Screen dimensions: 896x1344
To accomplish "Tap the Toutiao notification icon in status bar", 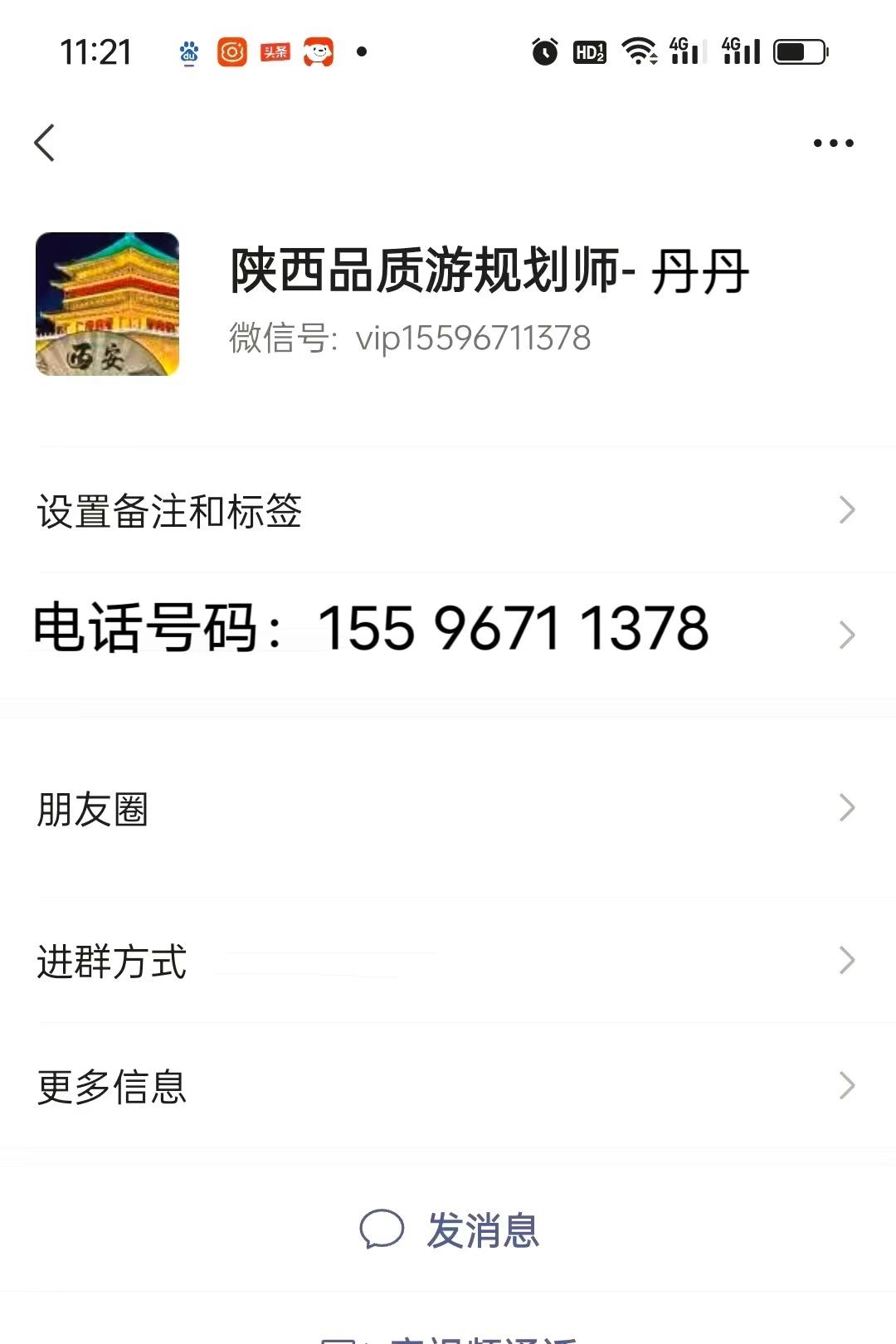I will click(276, 52).
